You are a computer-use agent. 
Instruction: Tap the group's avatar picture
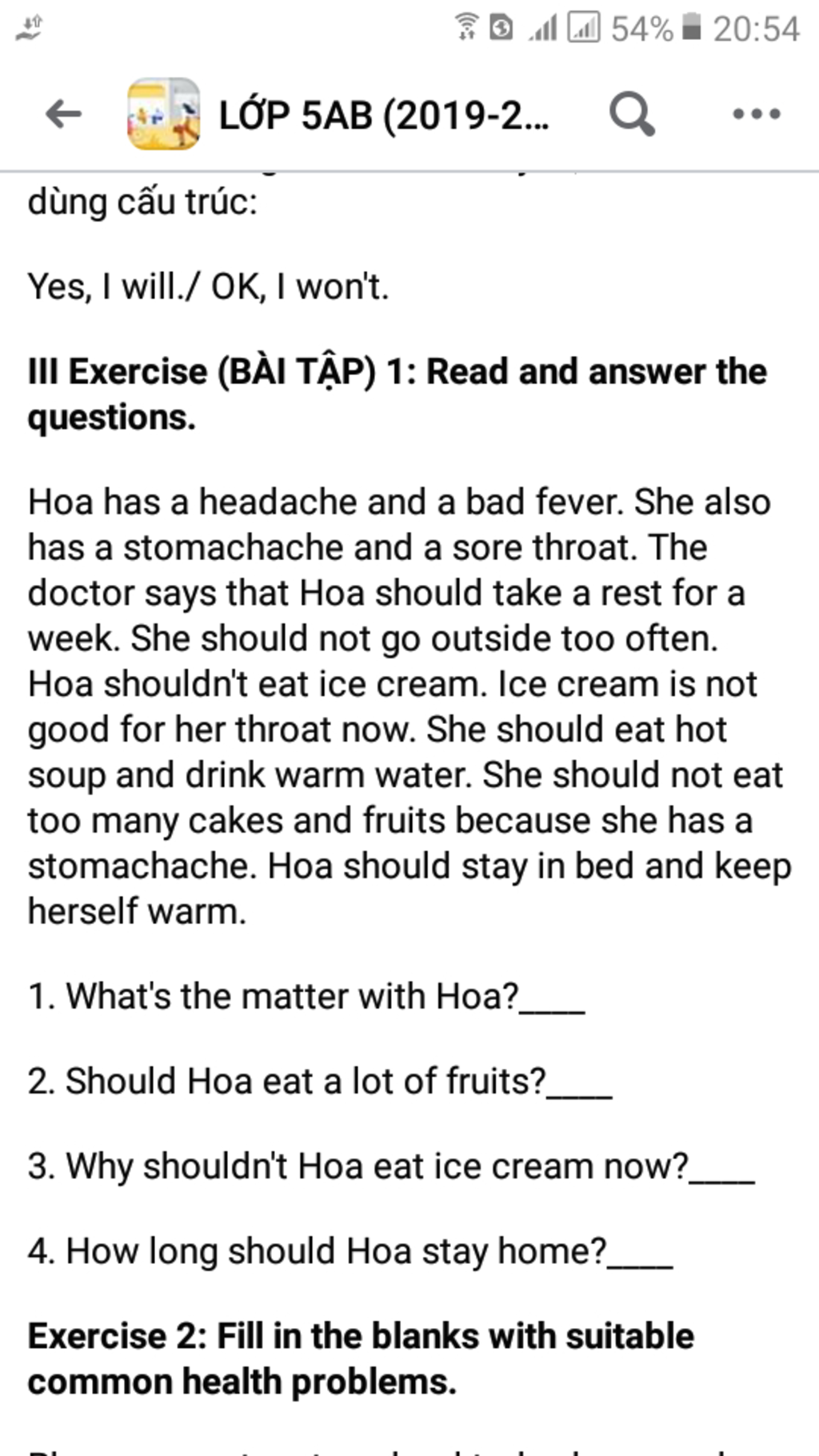pyautogui.click(x=164, y=114)
